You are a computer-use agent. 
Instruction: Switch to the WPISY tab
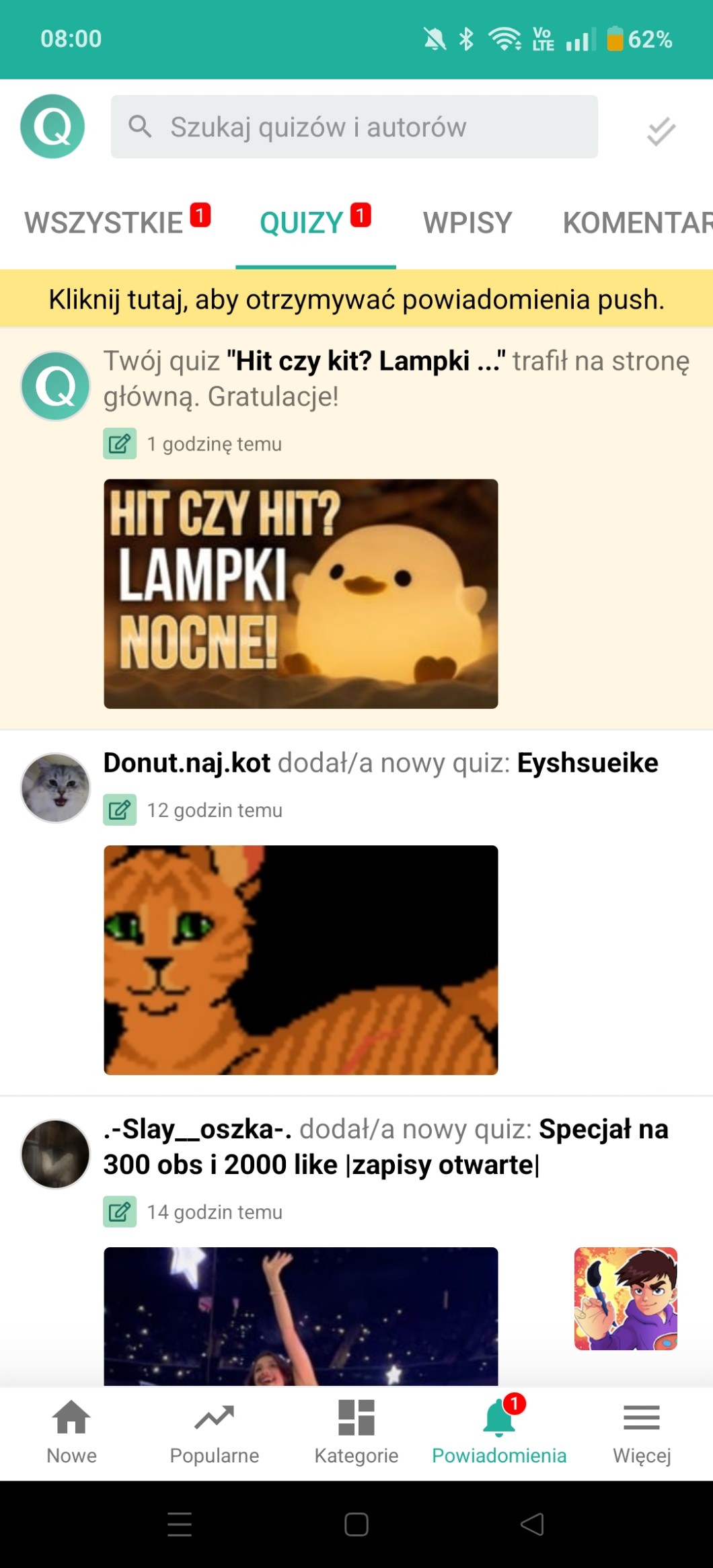pyautogui.click(x=467, y=223)
